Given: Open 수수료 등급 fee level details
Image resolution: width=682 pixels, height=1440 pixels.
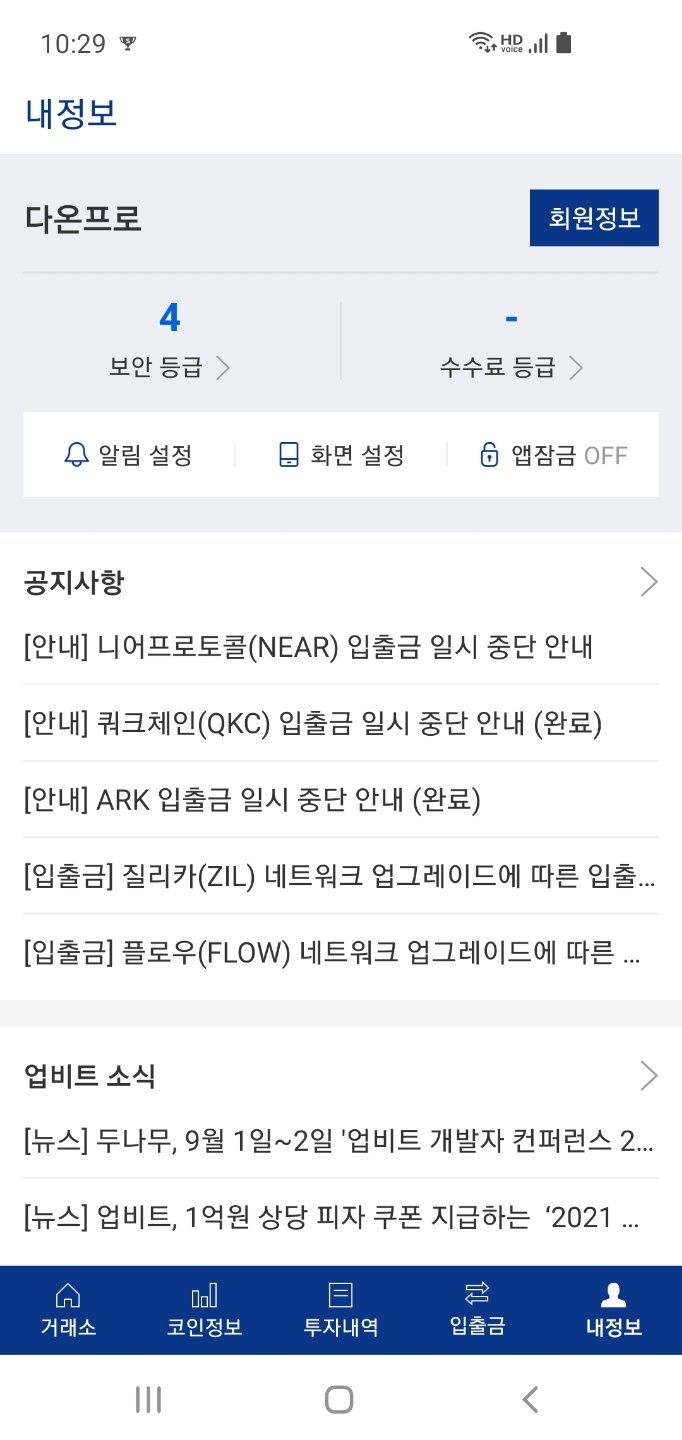Looking at the screenshot, I should 511,367.
